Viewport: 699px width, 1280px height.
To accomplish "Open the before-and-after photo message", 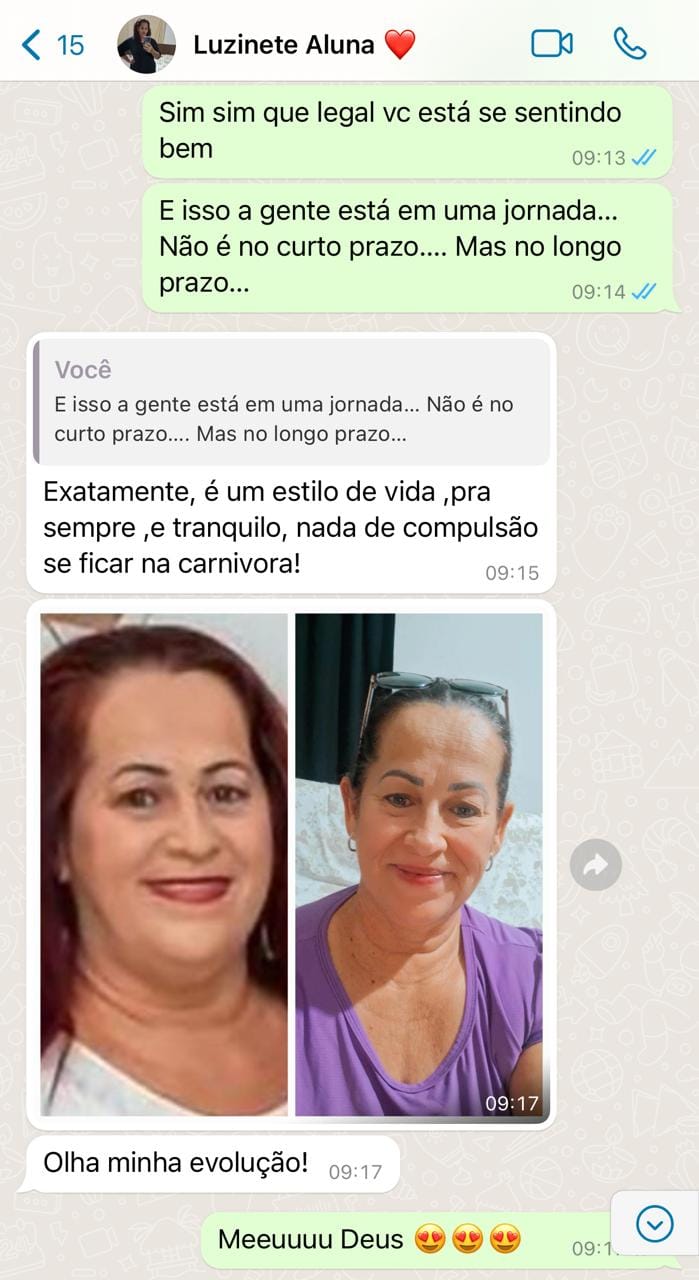I will [x=291, y=864].
